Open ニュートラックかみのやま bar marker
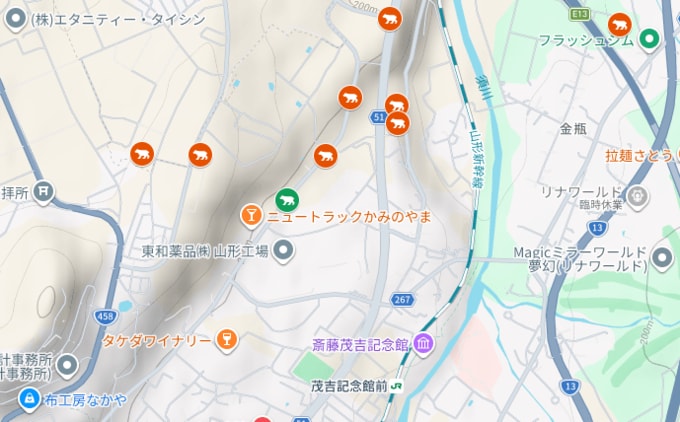The image size is (680, 422). [x=251, y=216]
